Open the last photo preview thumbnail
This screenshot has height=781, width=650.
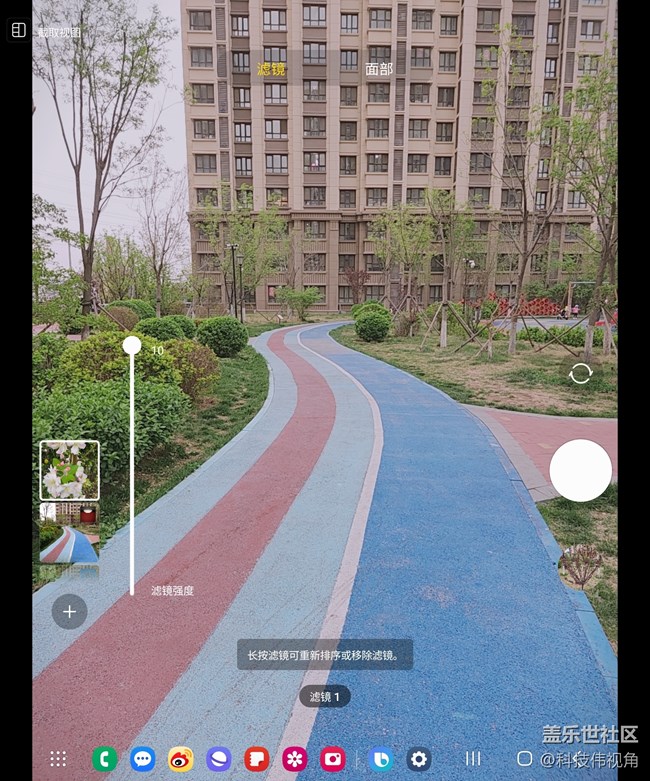point(580,566)
